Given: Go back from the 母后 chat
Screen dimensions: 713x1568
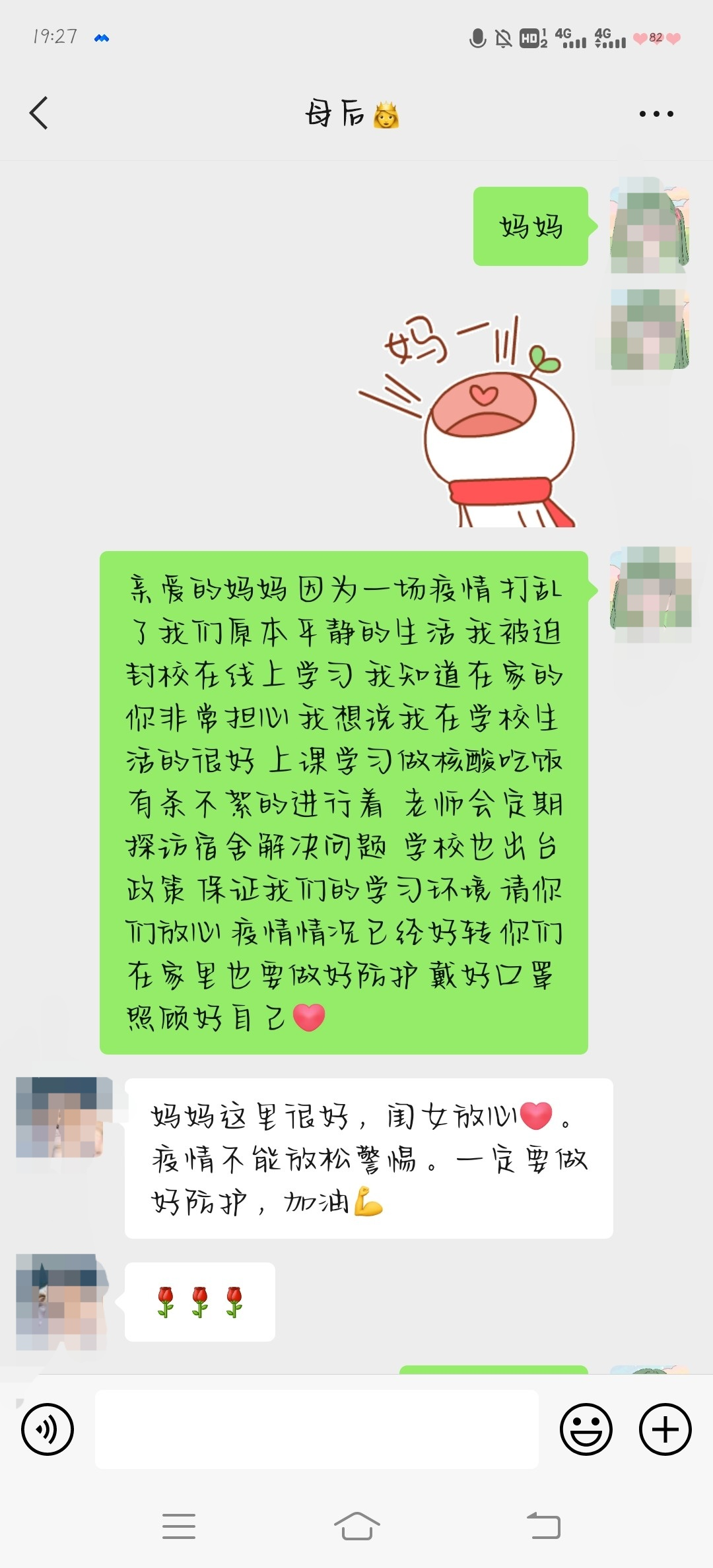Looking at the screenshot, I should (39, 113).
